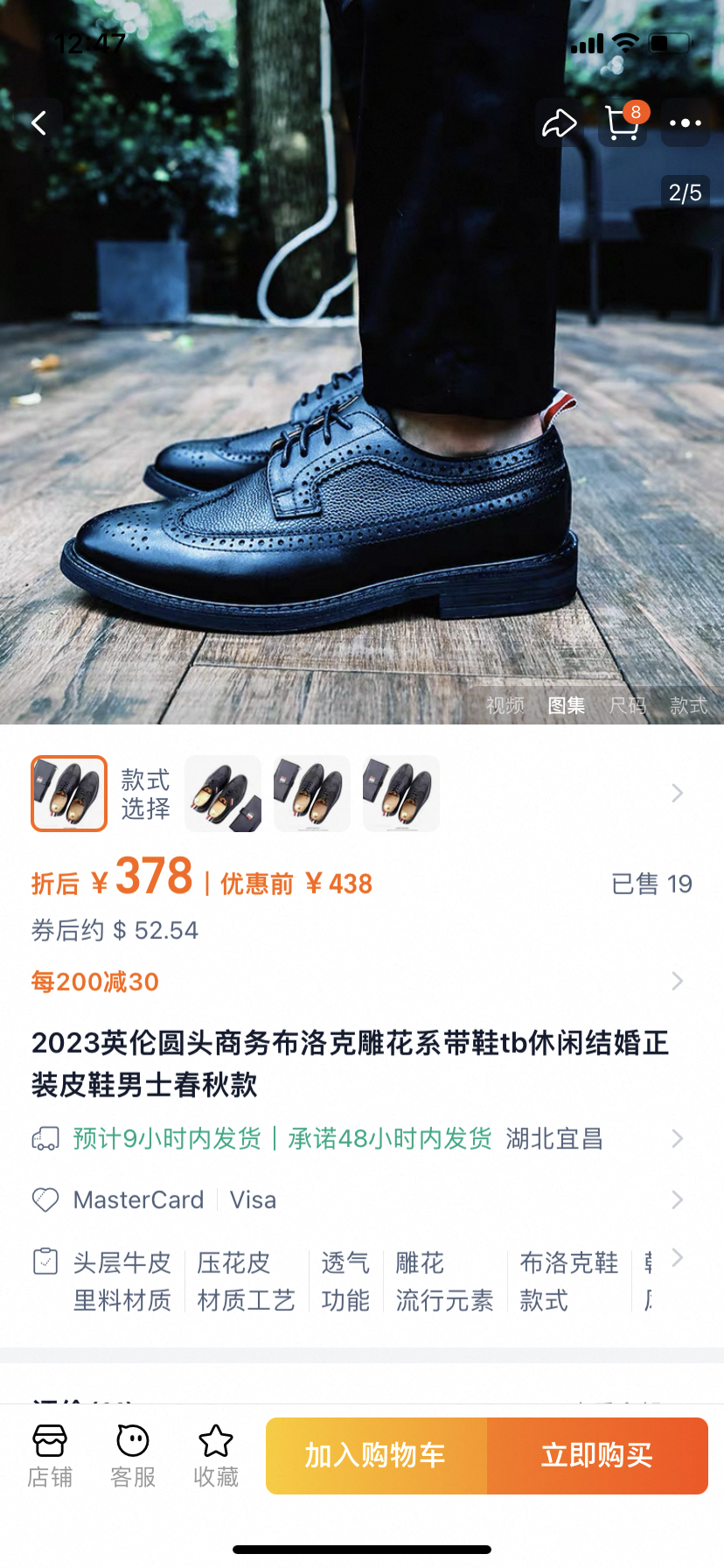The height and width of the screenshot is (1568, 724).
Task: Open the 每200减30 discount details
Action: click(x=677, y=981)
